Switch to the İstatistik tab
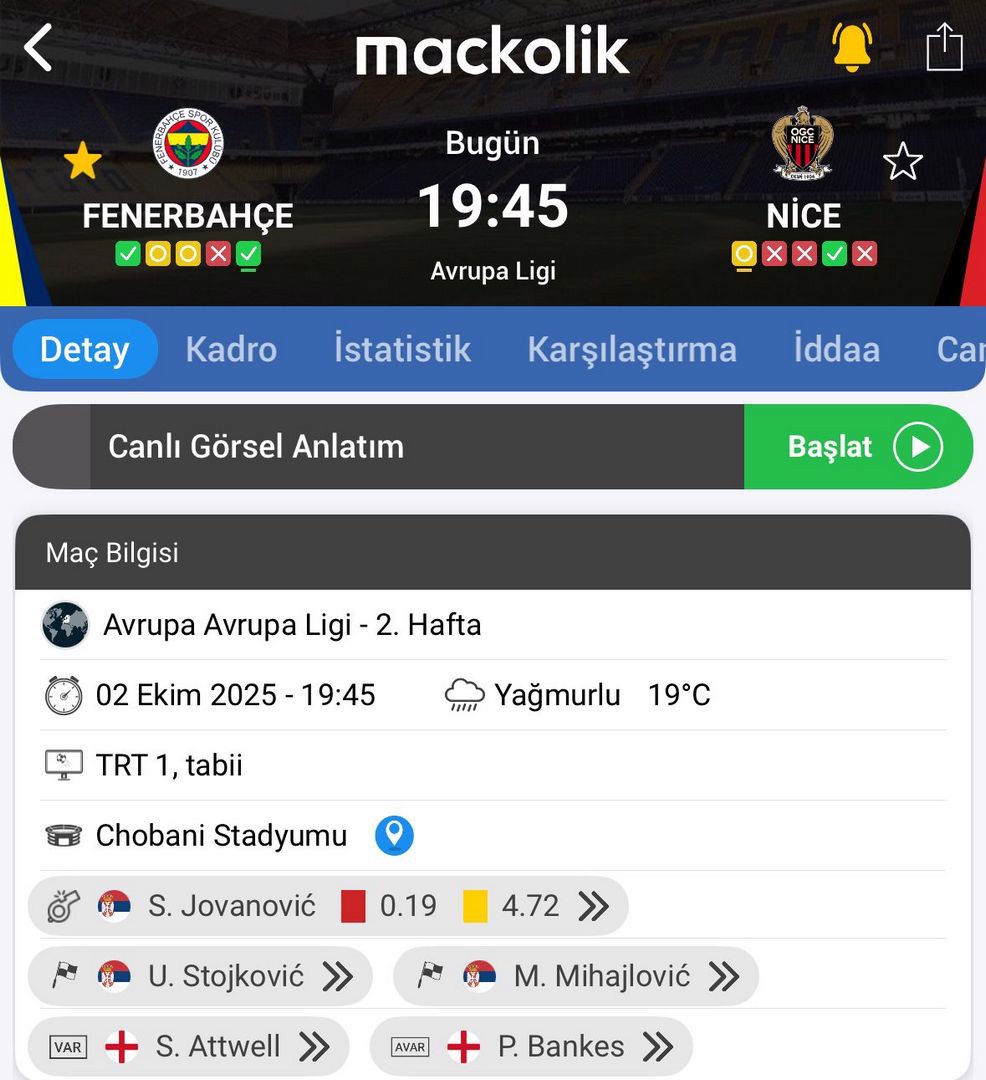Viewport: 986px width, 1080px height. (402, 349)
